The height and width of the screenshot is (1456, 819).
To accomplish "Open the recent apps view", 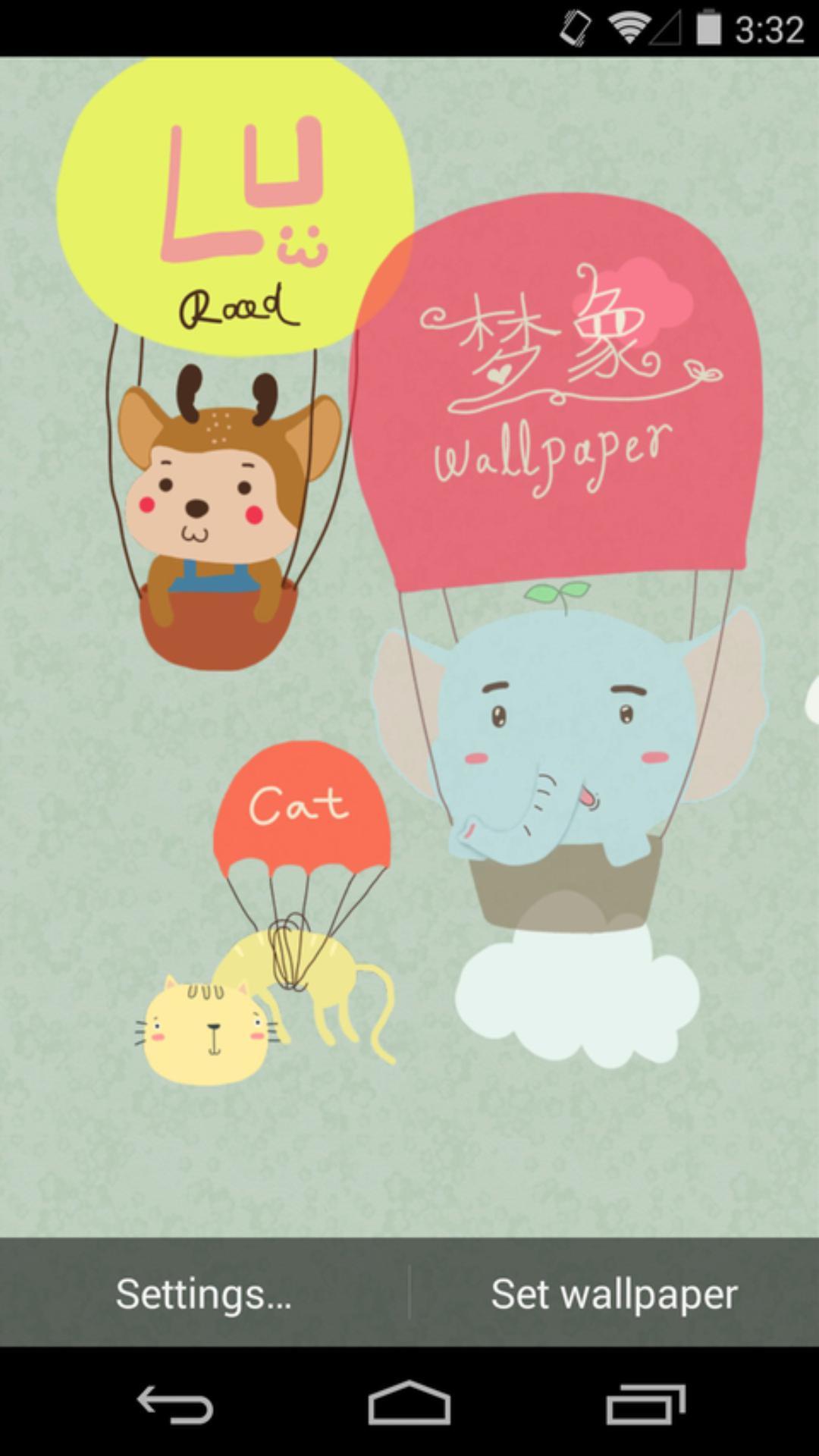I will (645, 1404).
